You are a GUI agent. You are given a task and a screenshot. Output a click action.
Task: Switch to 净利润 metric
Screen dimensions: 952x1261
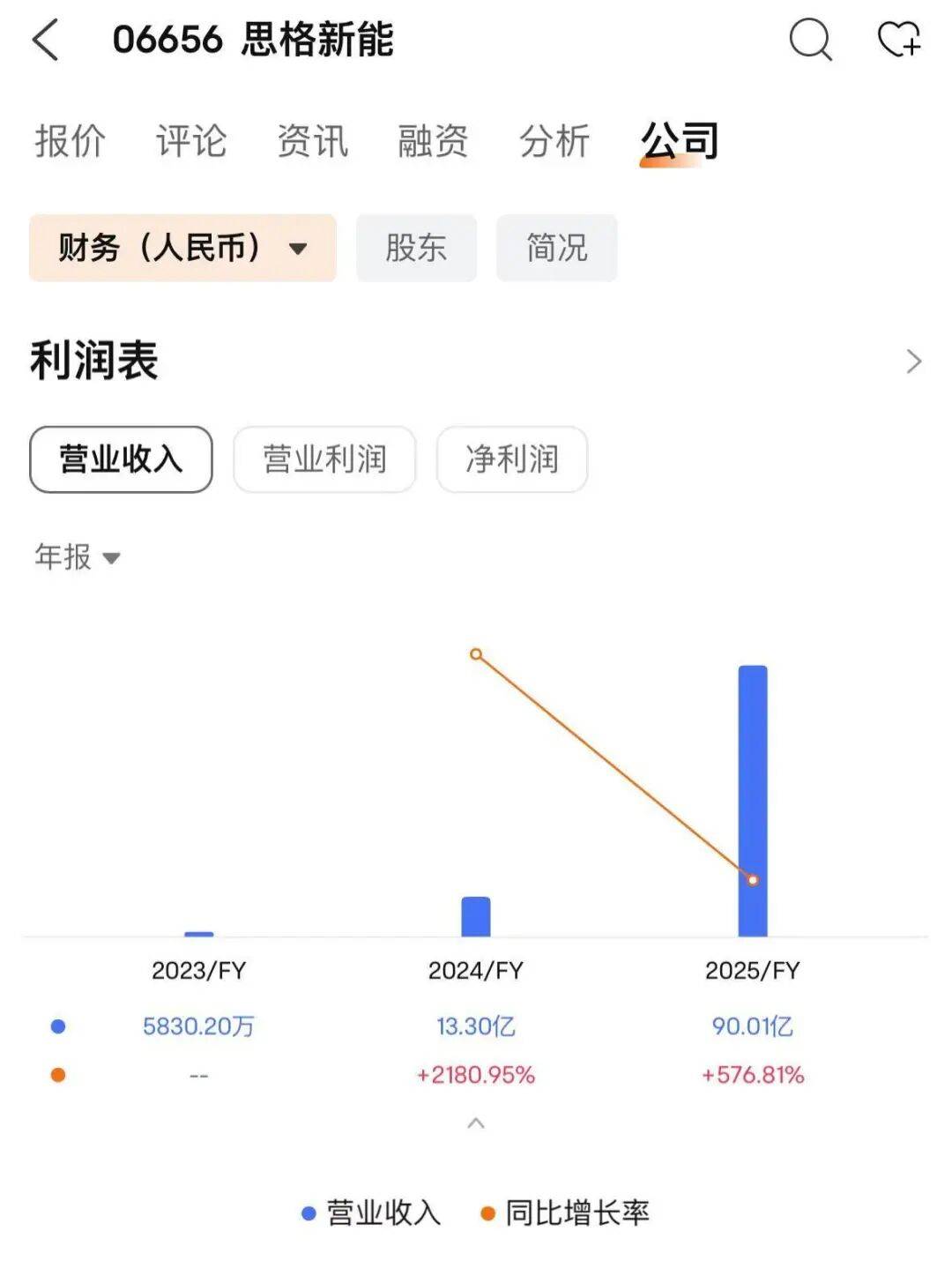click(512, 459)
